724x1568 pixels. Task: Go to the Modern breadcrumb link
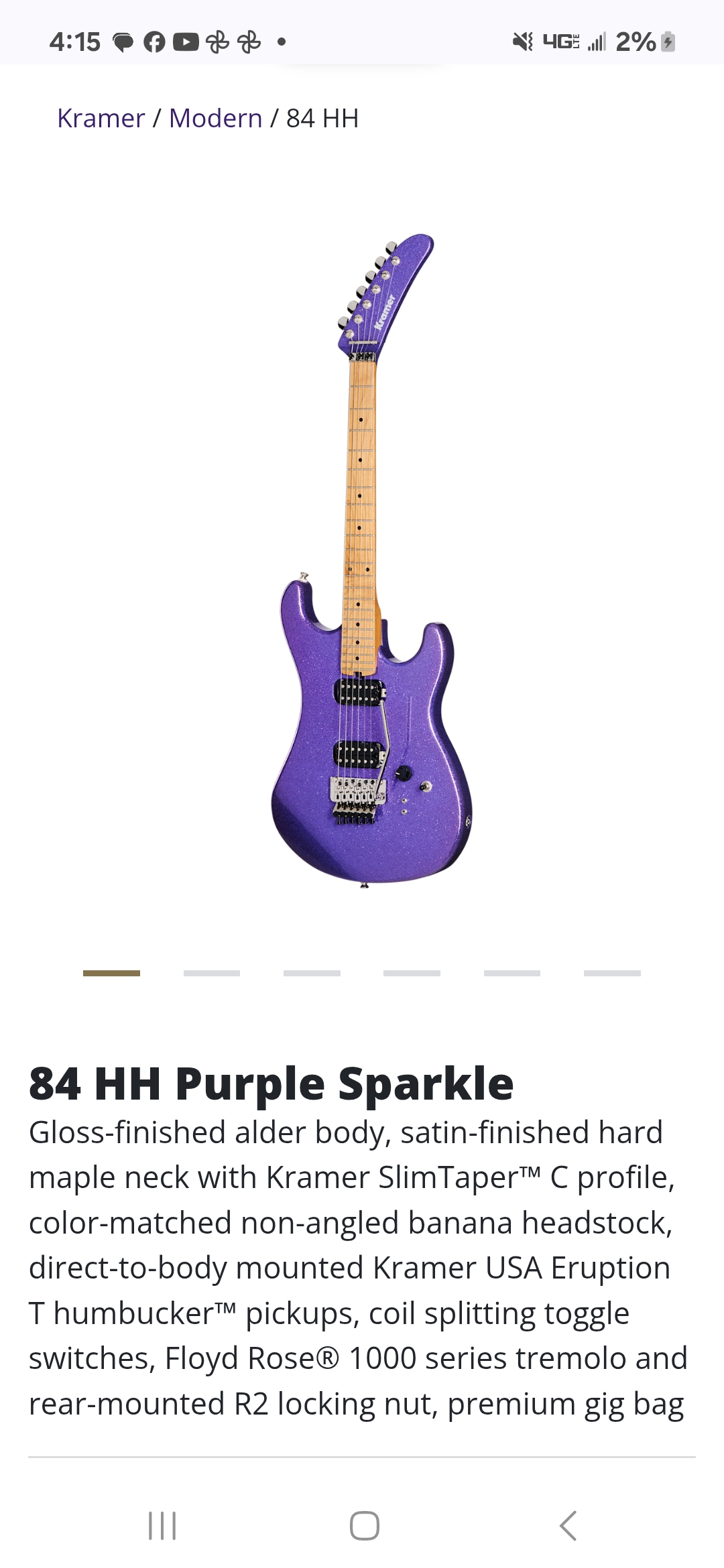[215, 119]
